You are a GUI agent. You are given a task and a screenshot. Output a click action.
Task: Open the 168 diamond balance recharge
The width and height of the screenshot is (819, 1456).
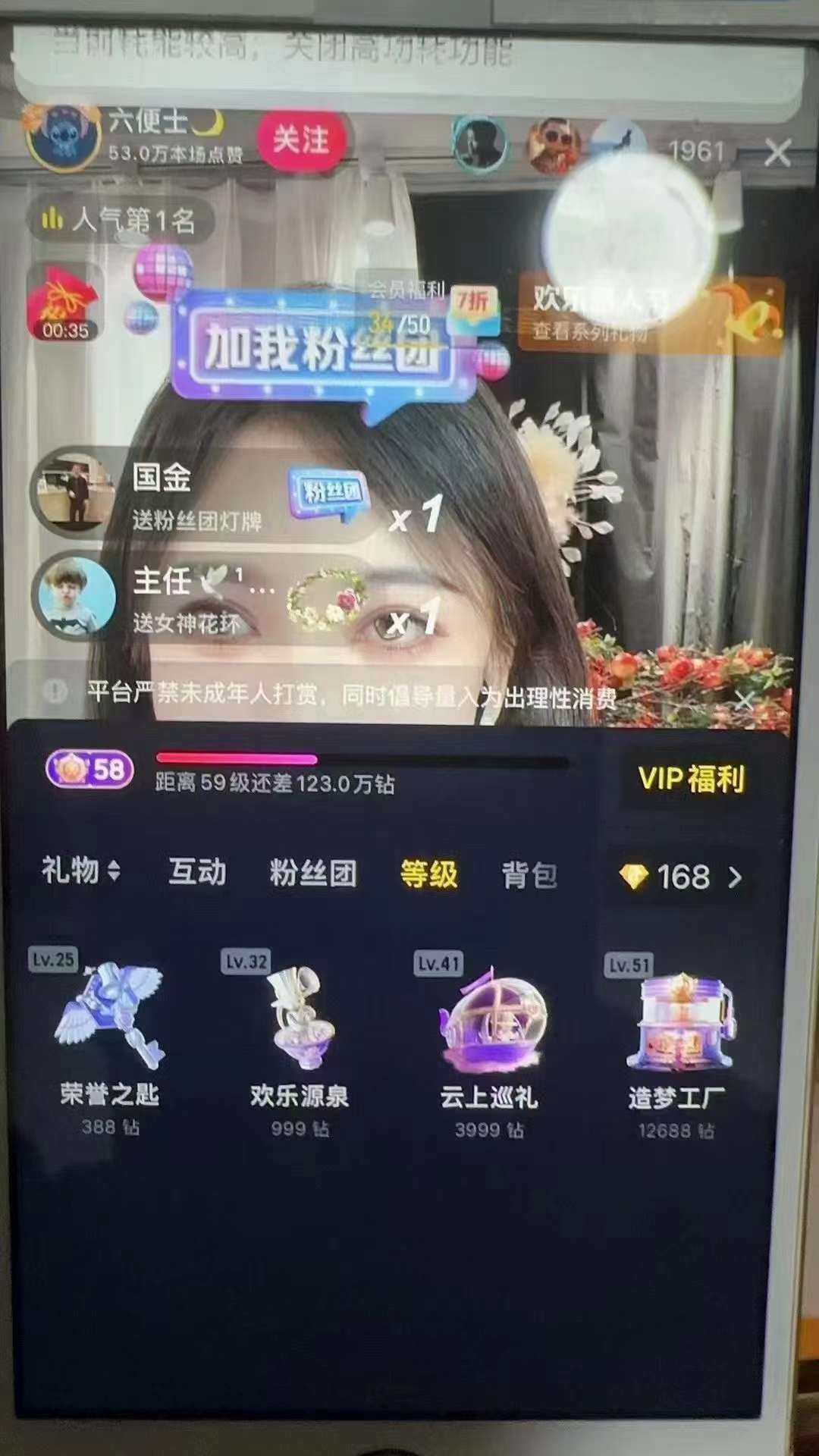[681, 877]
